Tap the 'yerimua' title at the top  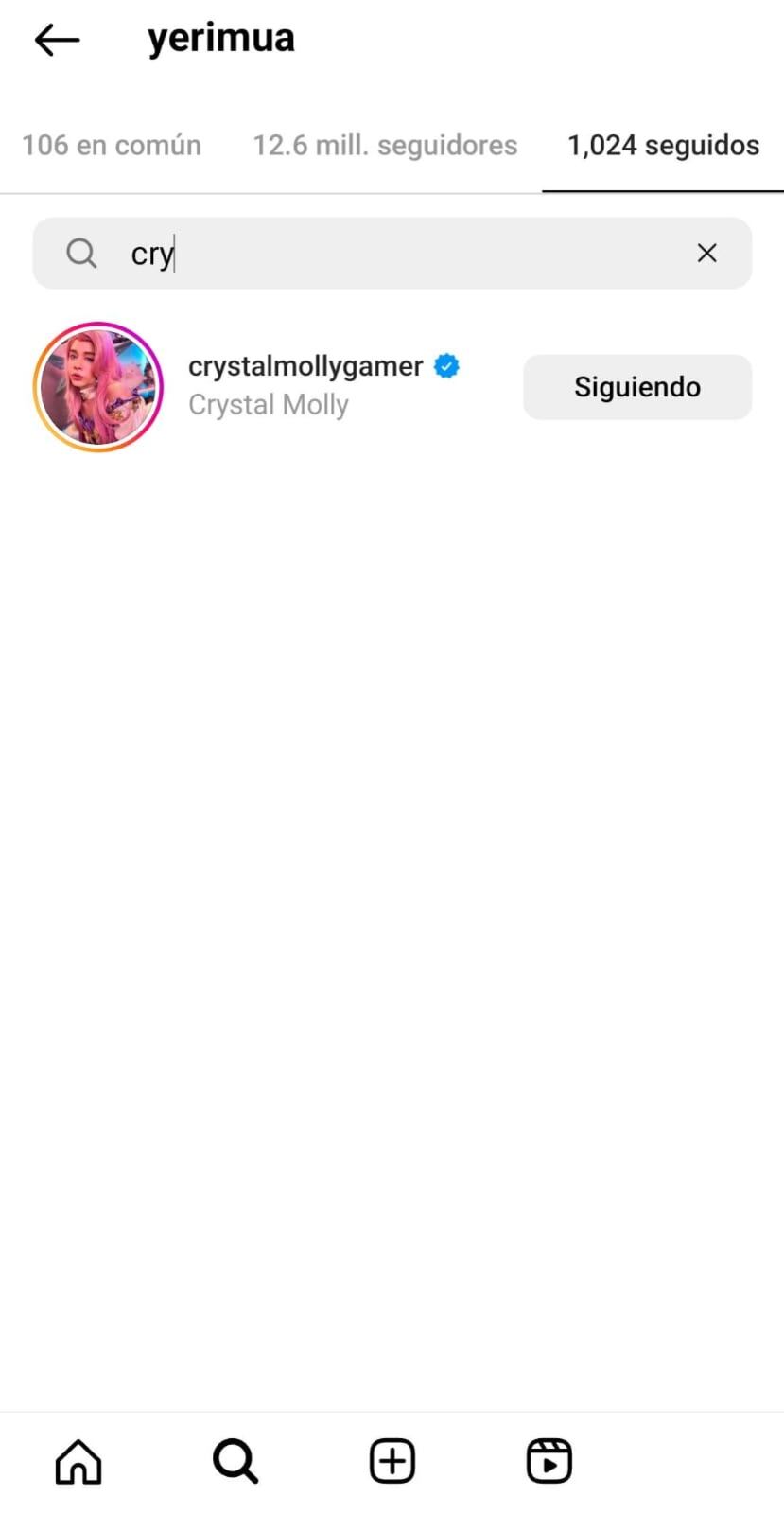220,38
